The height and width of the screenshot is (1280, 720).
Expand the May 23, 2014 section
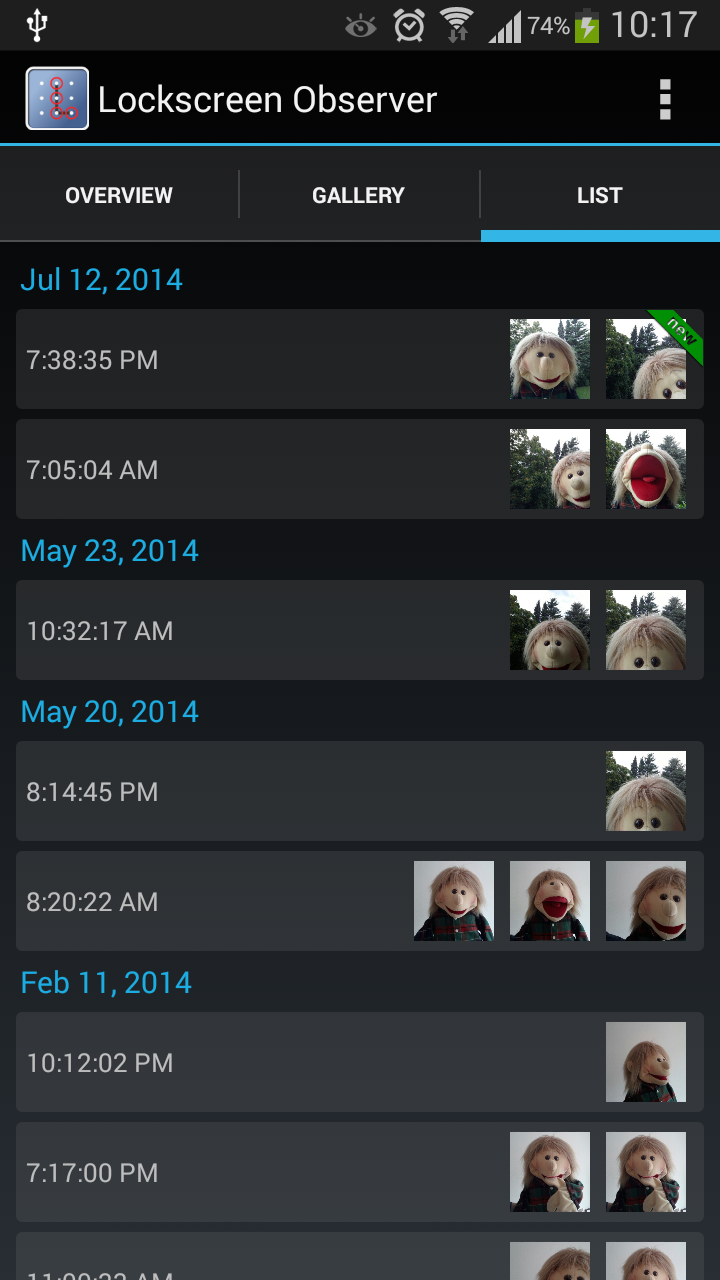(x=109, y=551)
